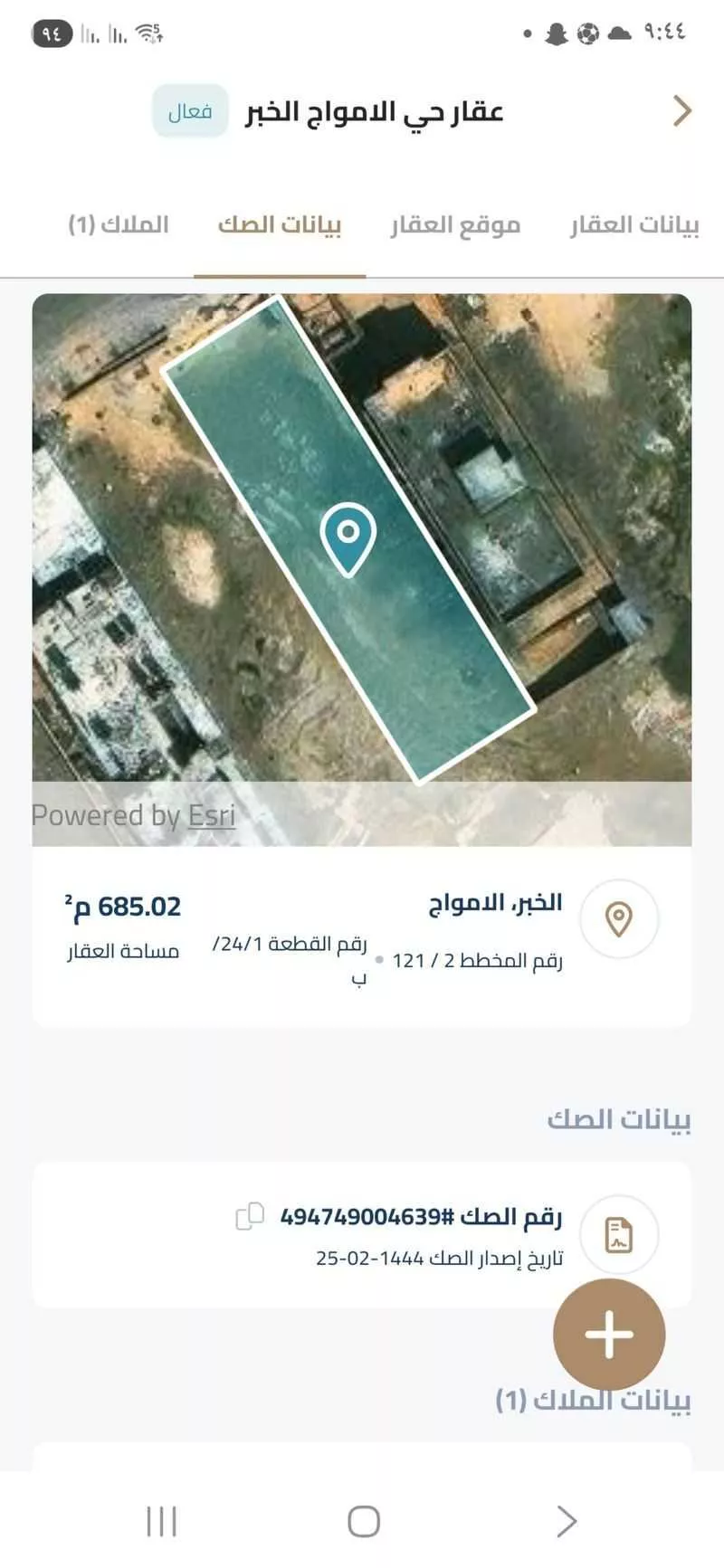Open the الملاك (1) tab
Image resolution: width=724 pixels, height=1568 pixels.
(x=119, y=224)
